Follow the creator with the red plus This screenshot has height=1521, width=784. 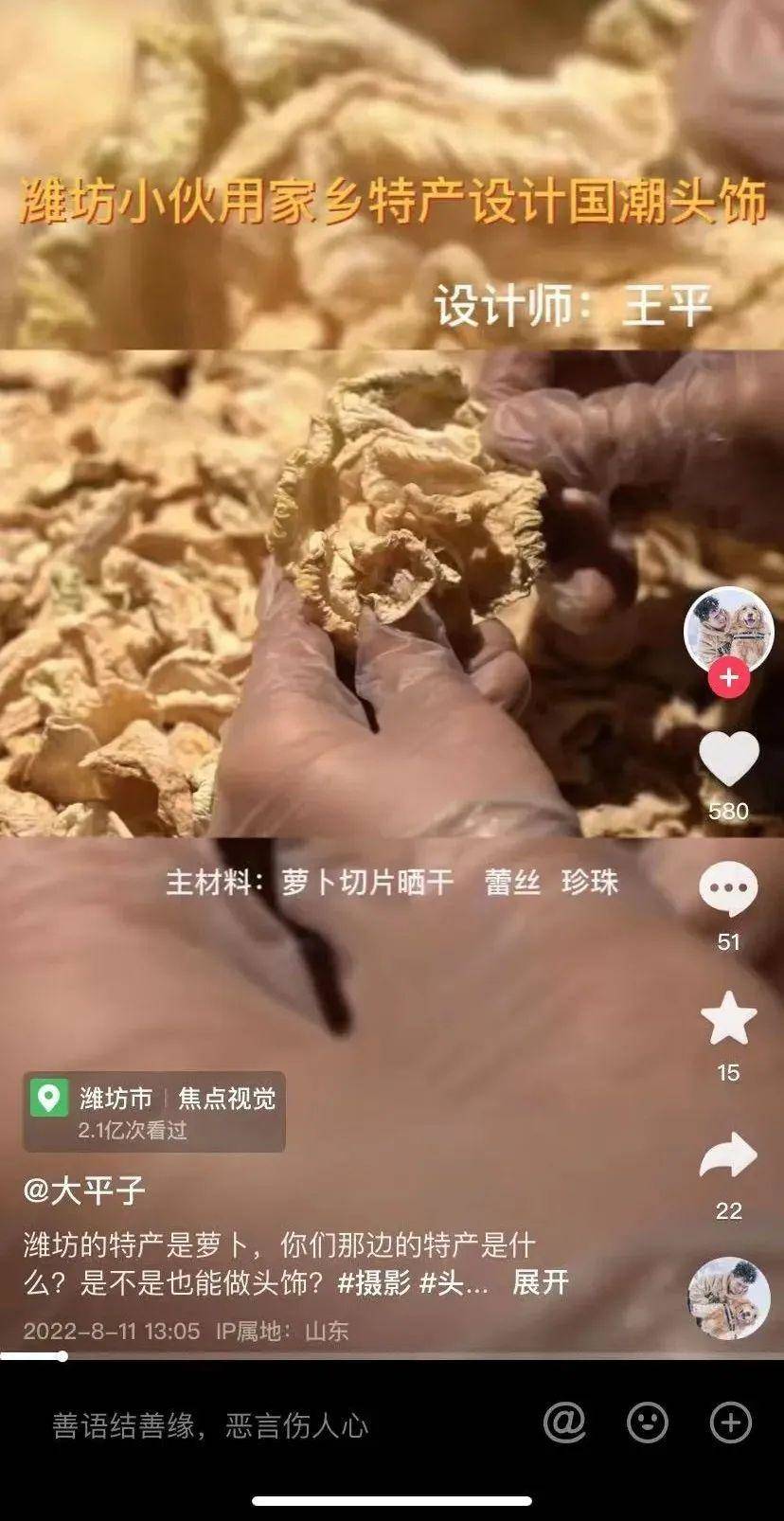[728, 678]
